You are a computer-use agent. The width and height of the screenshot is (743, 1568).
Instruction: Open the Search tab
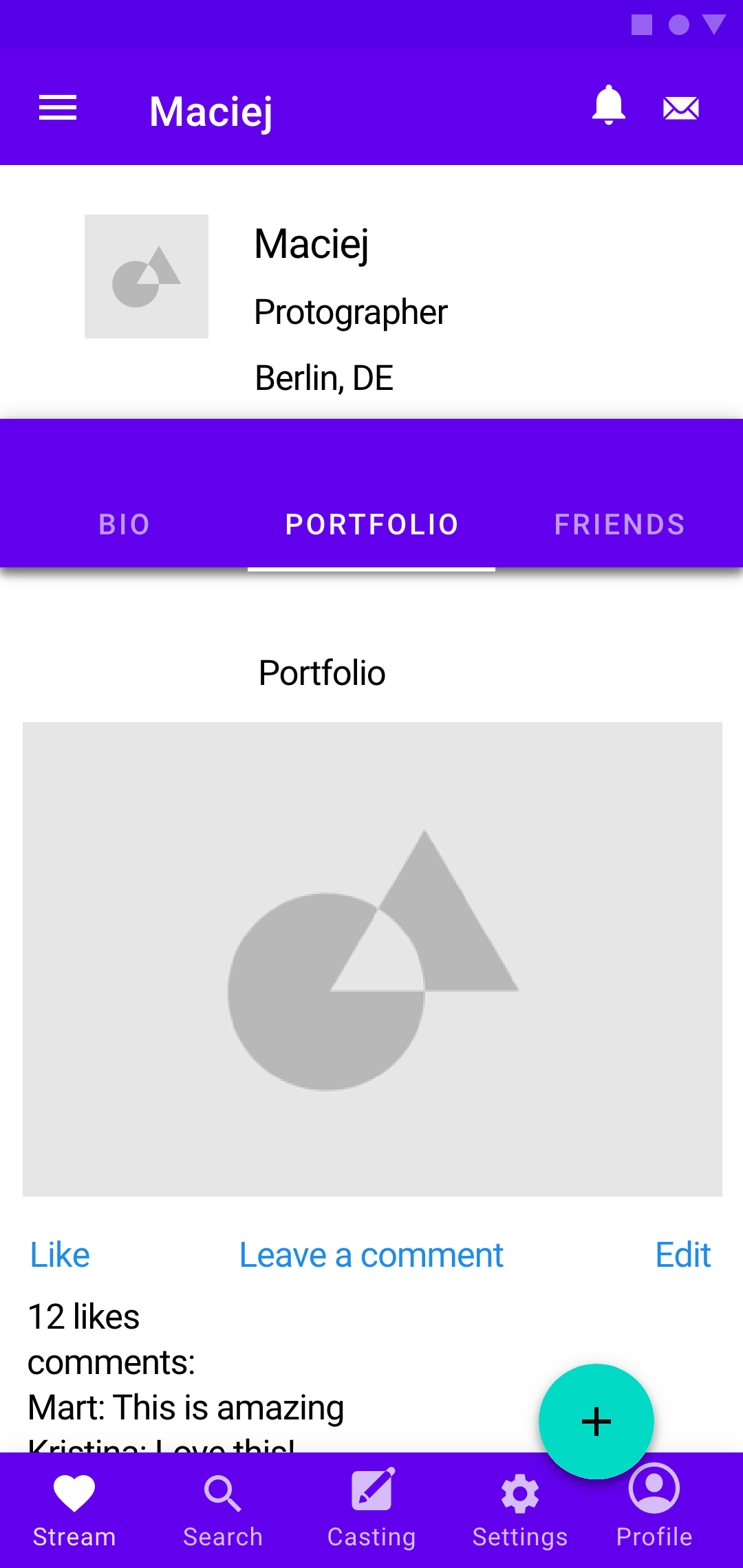tap(223, 1510)
